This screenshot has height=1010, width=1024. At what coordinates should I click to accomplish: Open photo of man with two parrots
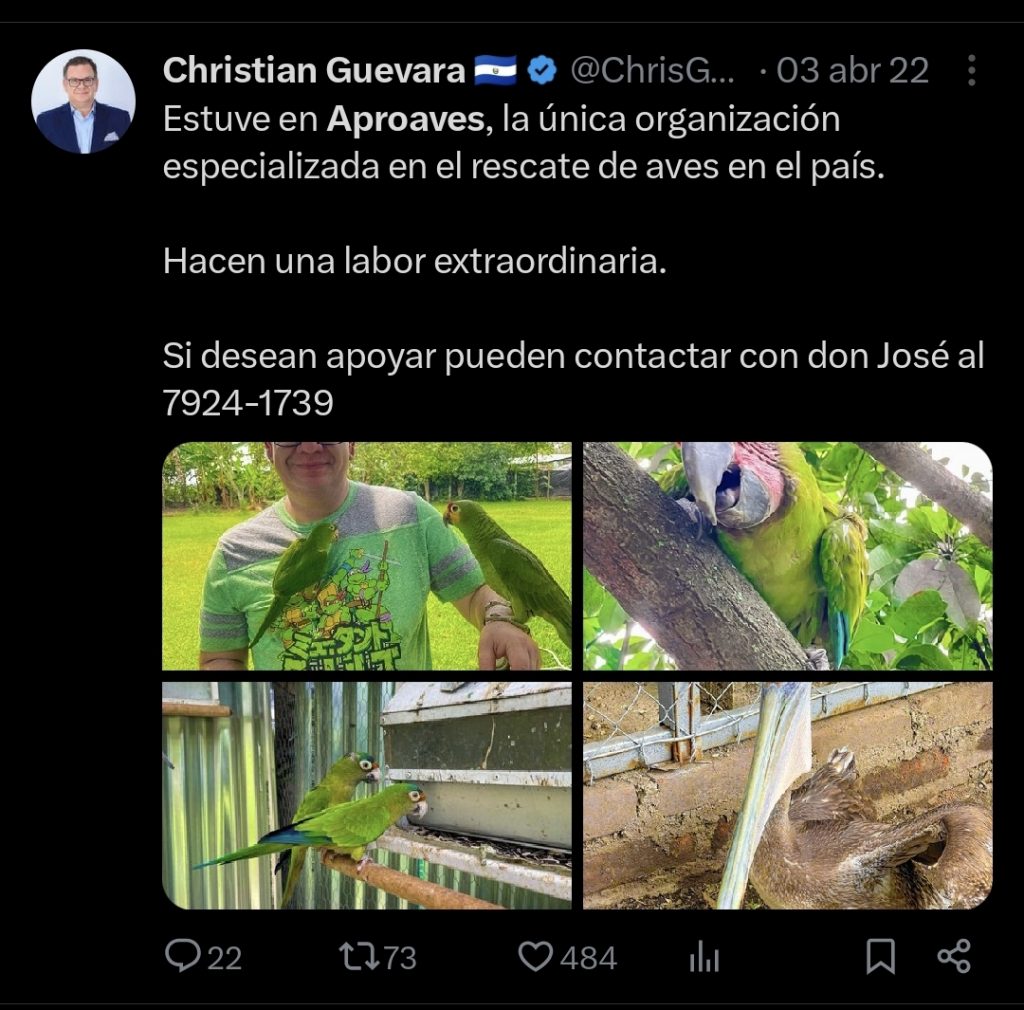tap(367, 556)
